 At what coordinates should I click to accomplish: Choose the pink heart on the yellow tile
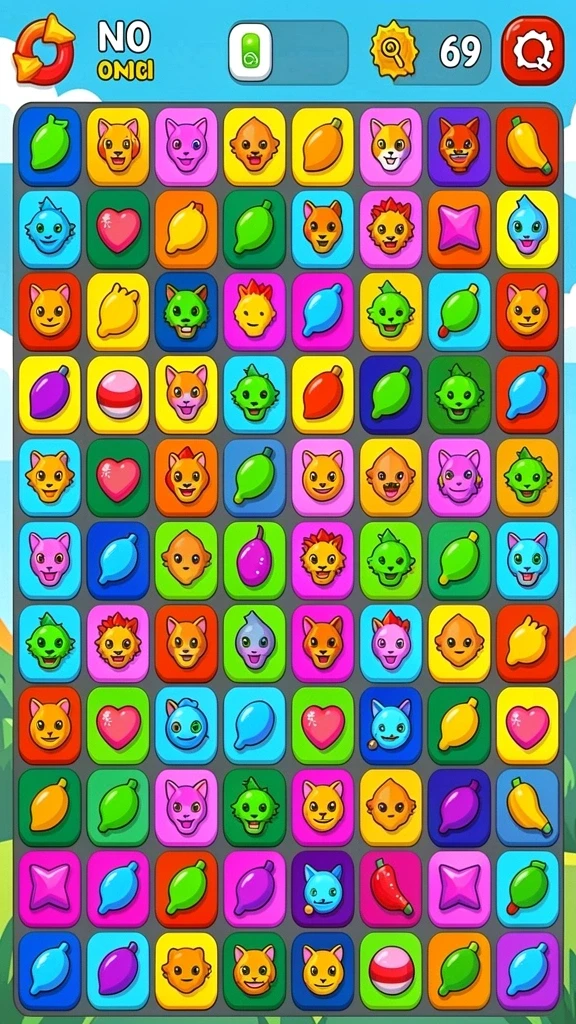pos(527,725)
